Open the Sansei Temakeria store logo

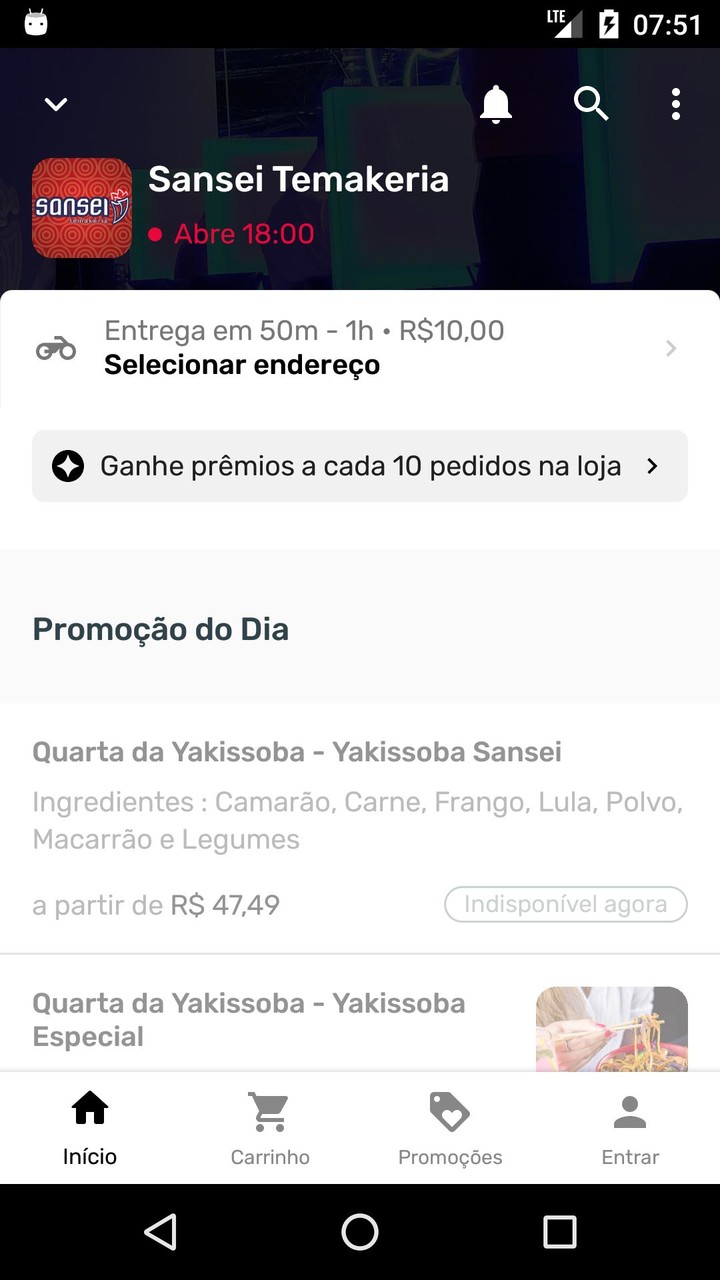point(82,207)
